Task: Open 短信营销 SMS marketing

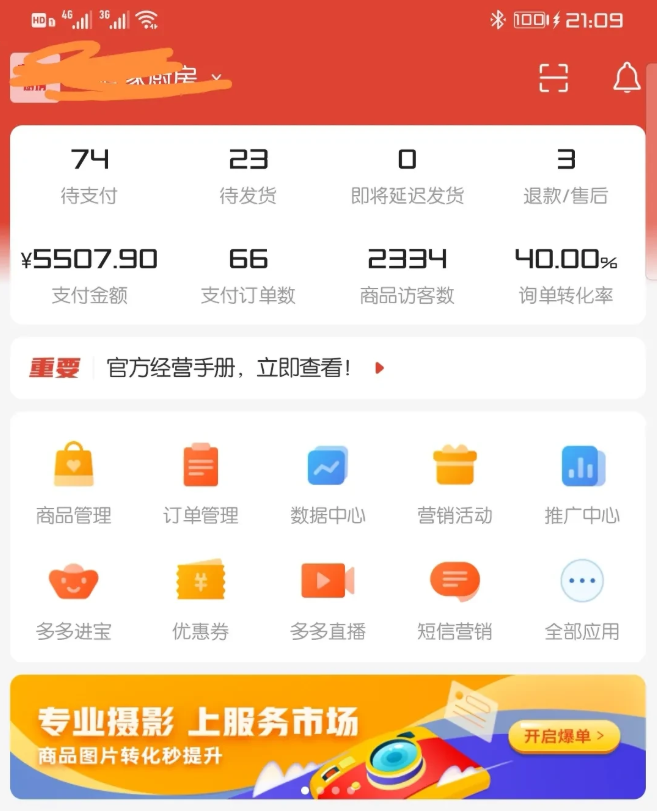Action: (x=455, y=600)
